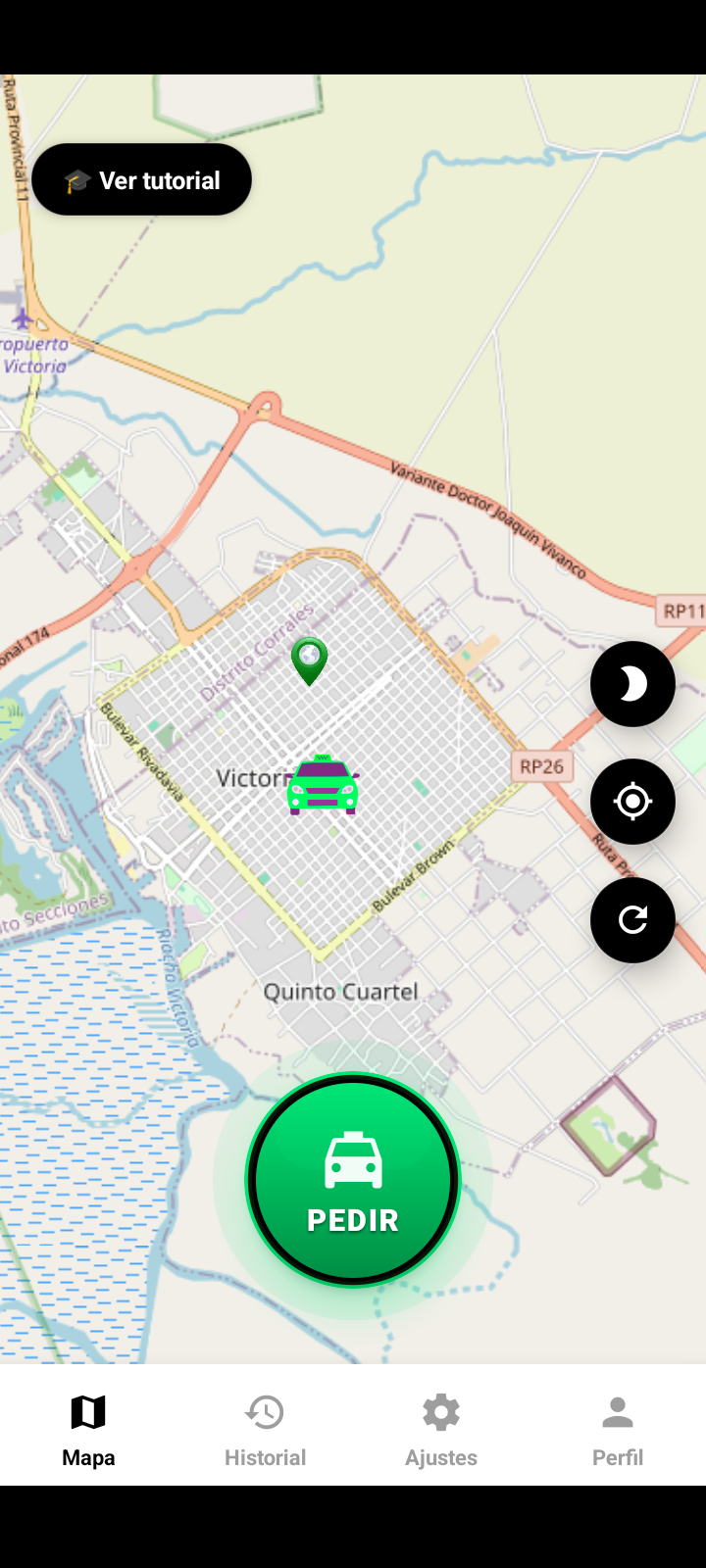Open the Ajustes tab
Image resolution: width=706 pixels, height=1568 pixels.
coord(441,1429)
